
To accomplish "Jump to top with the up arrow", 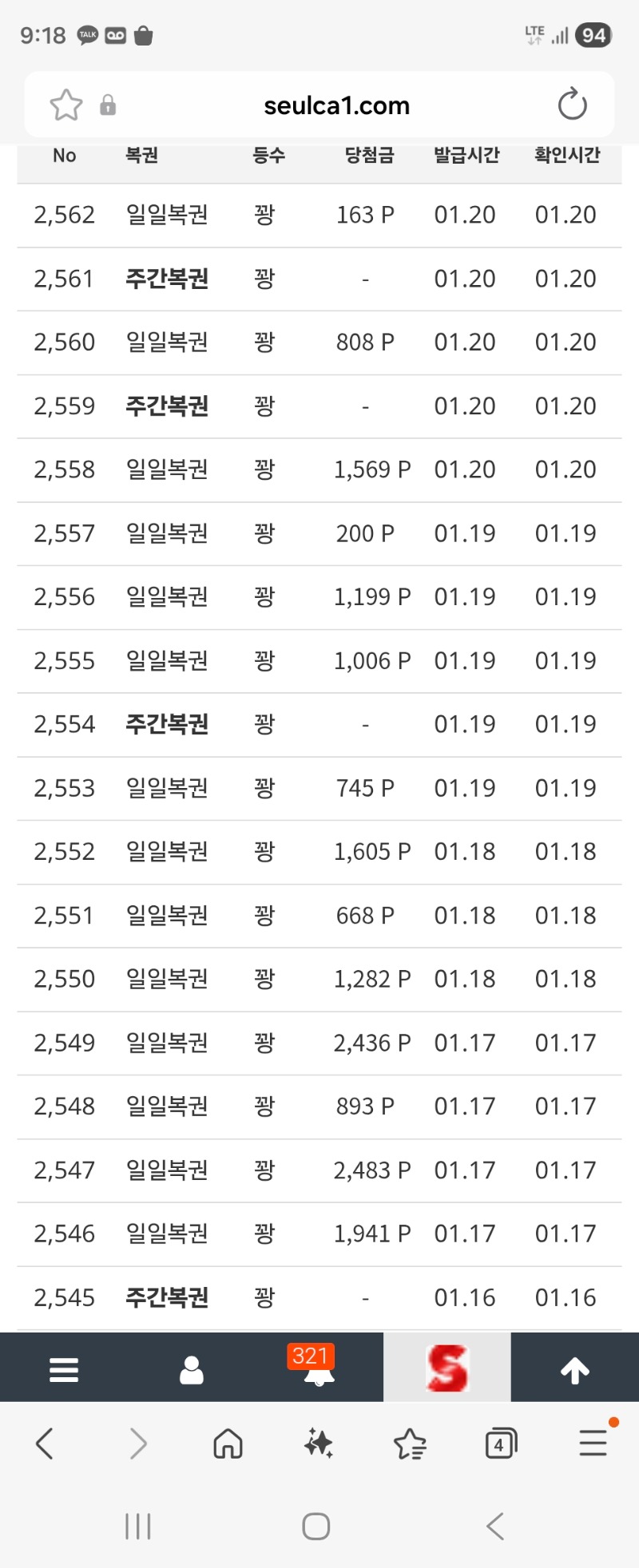I will (575, 1369).
